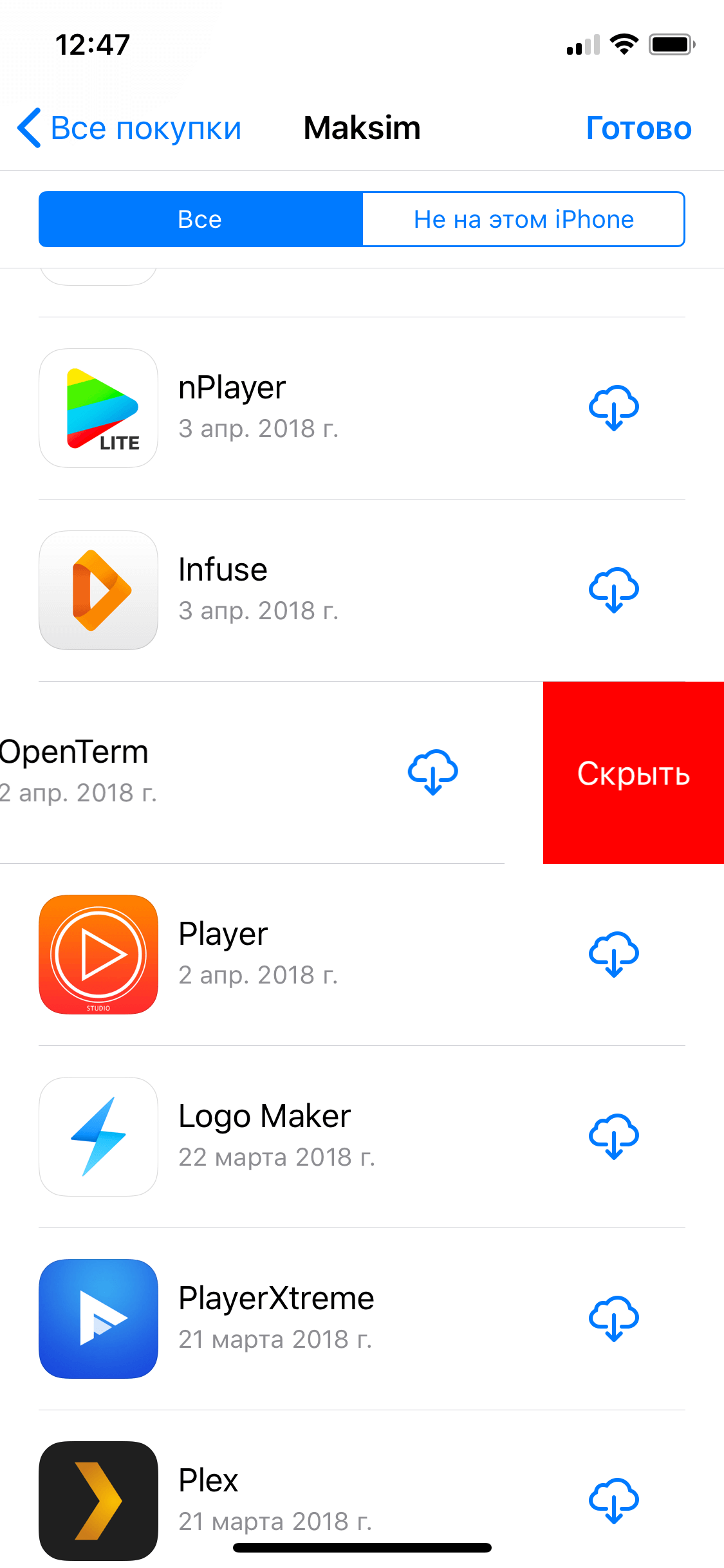Switch to the Все segment
Screen dimensions: 724x1568
coord(200,219)
